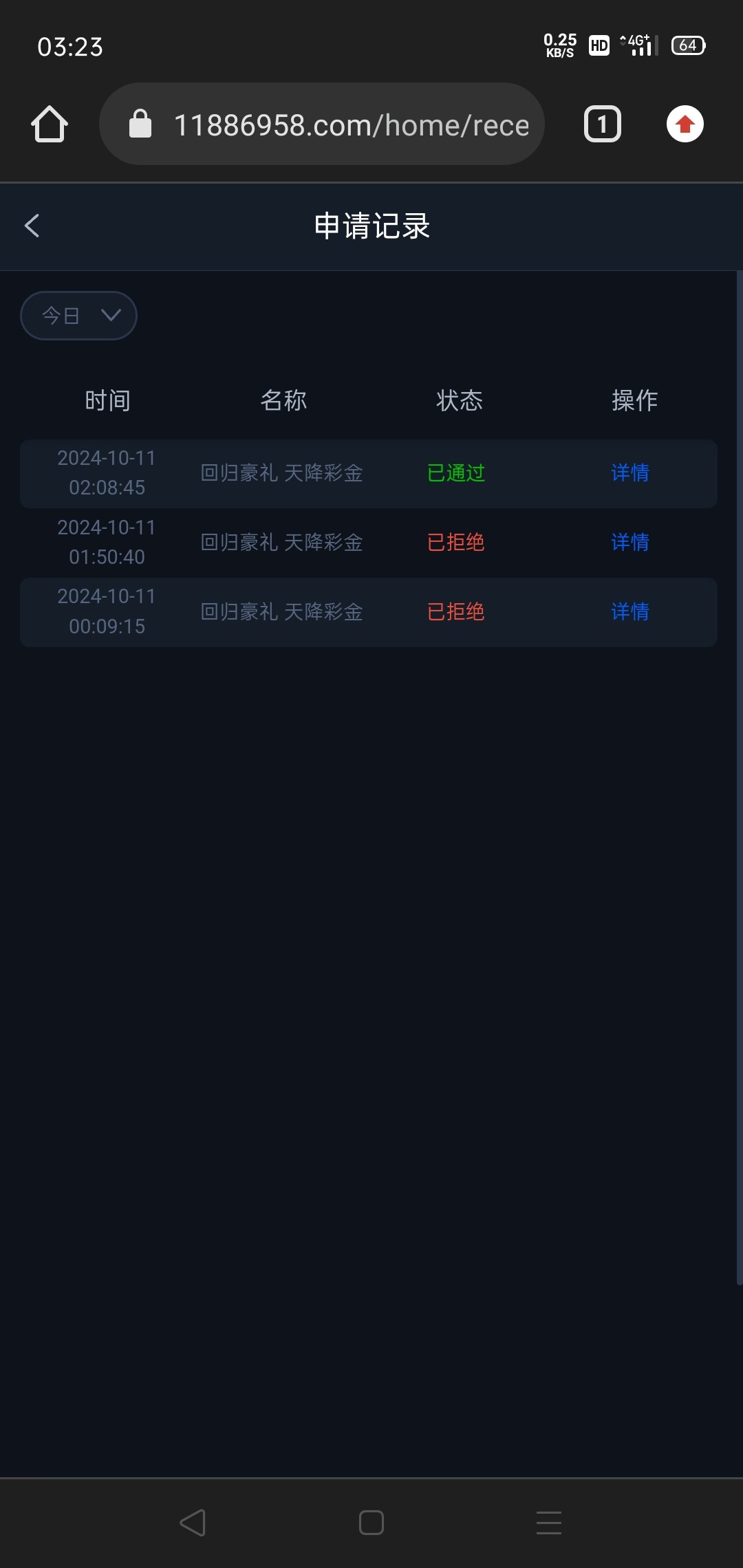The image size is (743, 1568).
Task: Tap the battery indicator showing 64
Action: (687, 45)
